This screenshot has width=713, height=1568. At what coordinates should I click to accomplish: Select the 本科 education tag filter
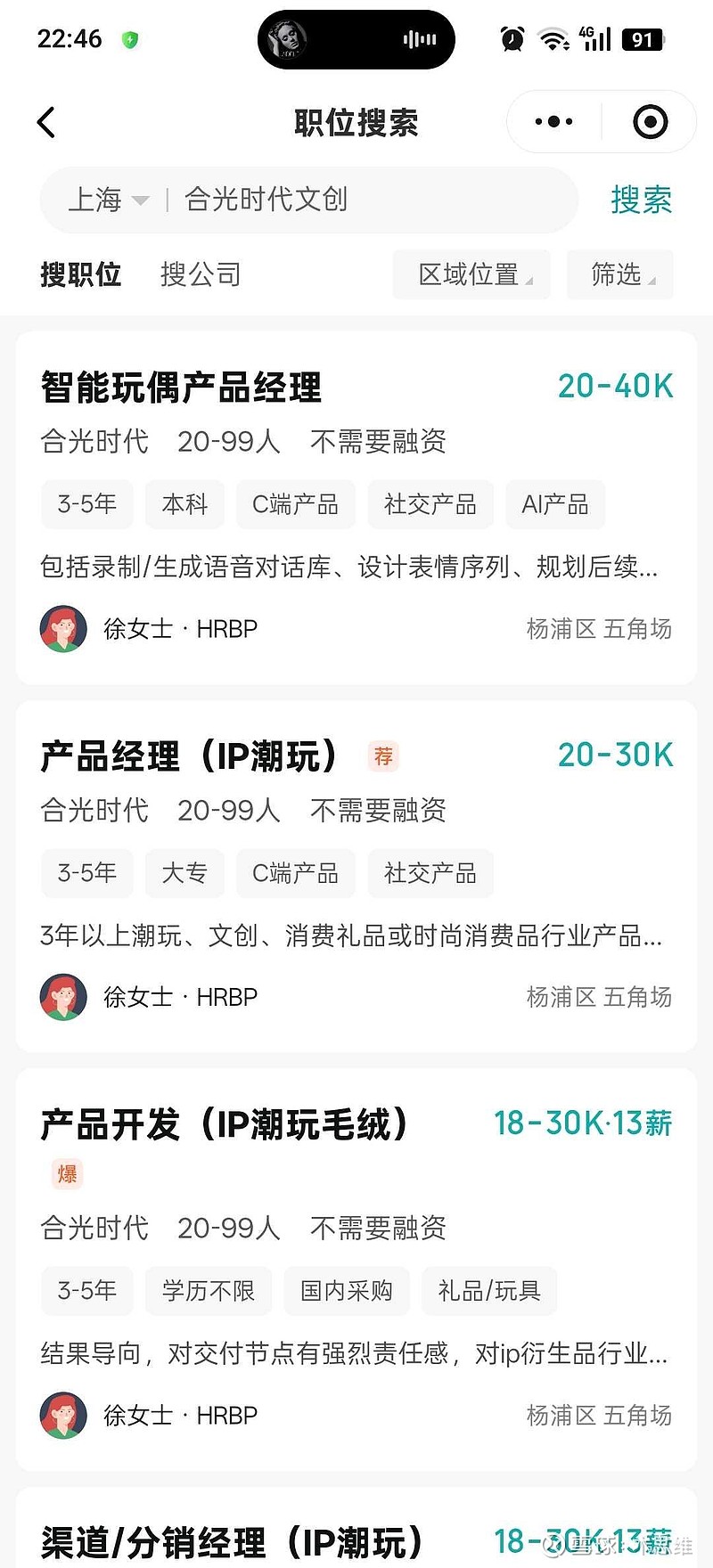(x=184, y=504)
